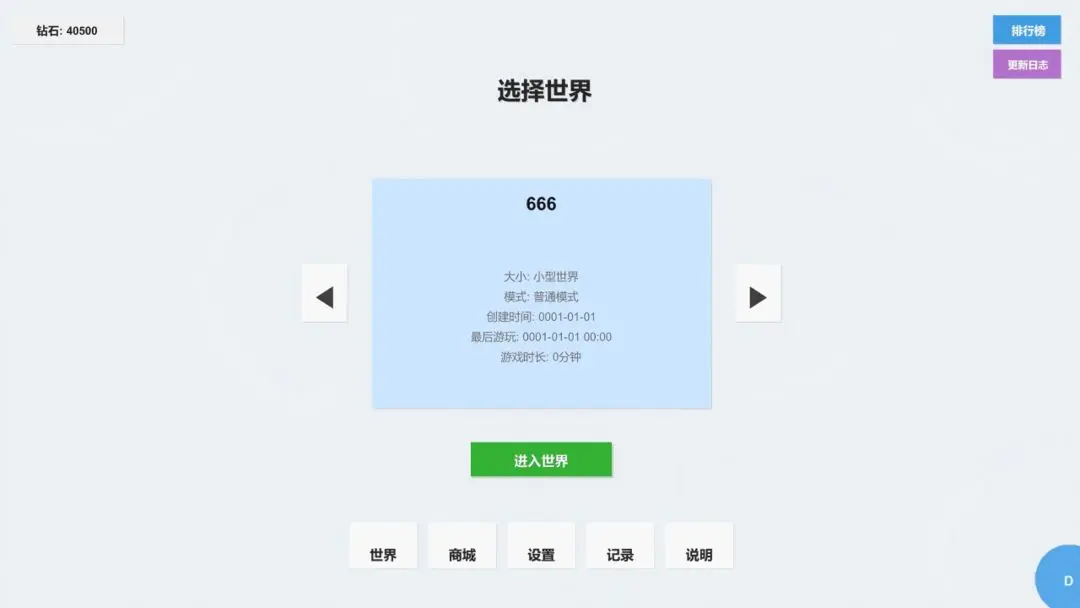Open the 排行榜 leaderboard

[x=1026, y=30]
